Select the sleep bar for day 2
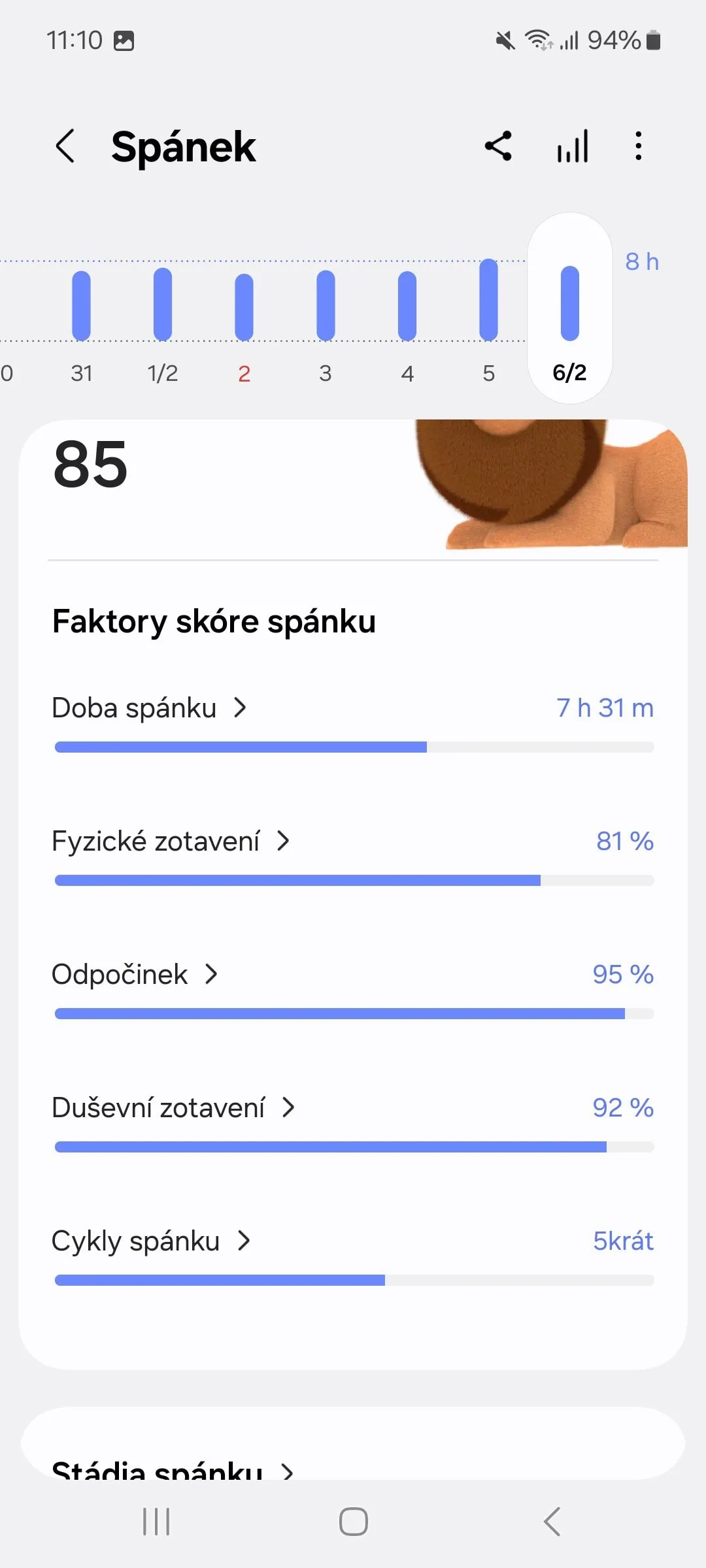This screenshot has width=706, height=1568. [244, 307]
